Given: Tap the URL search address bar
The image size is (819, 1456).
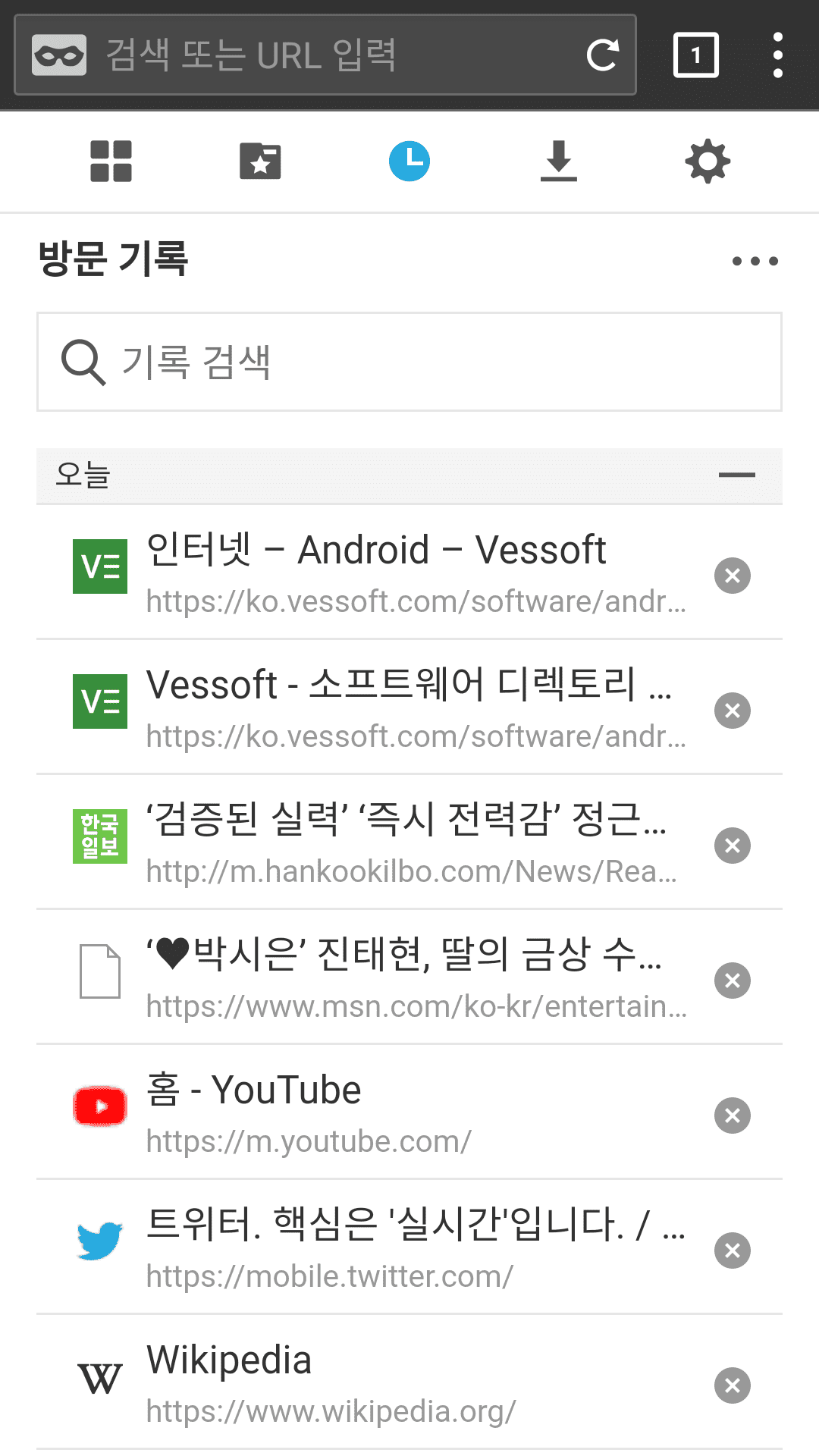Looking at the screenshot, I should (x=334, y=55).
